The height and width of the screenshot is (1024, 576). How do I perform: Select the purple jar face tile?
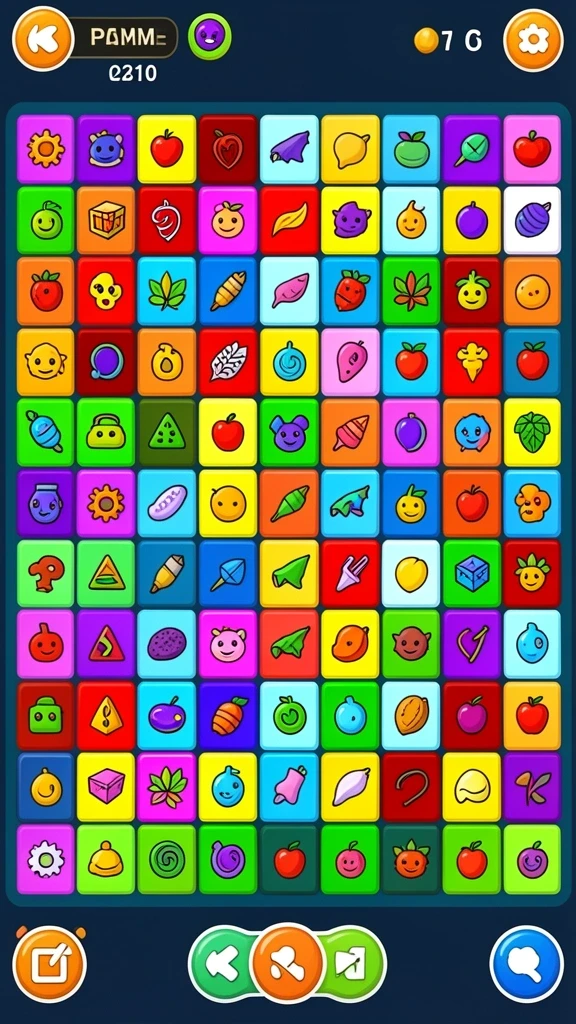pos(44,504)
